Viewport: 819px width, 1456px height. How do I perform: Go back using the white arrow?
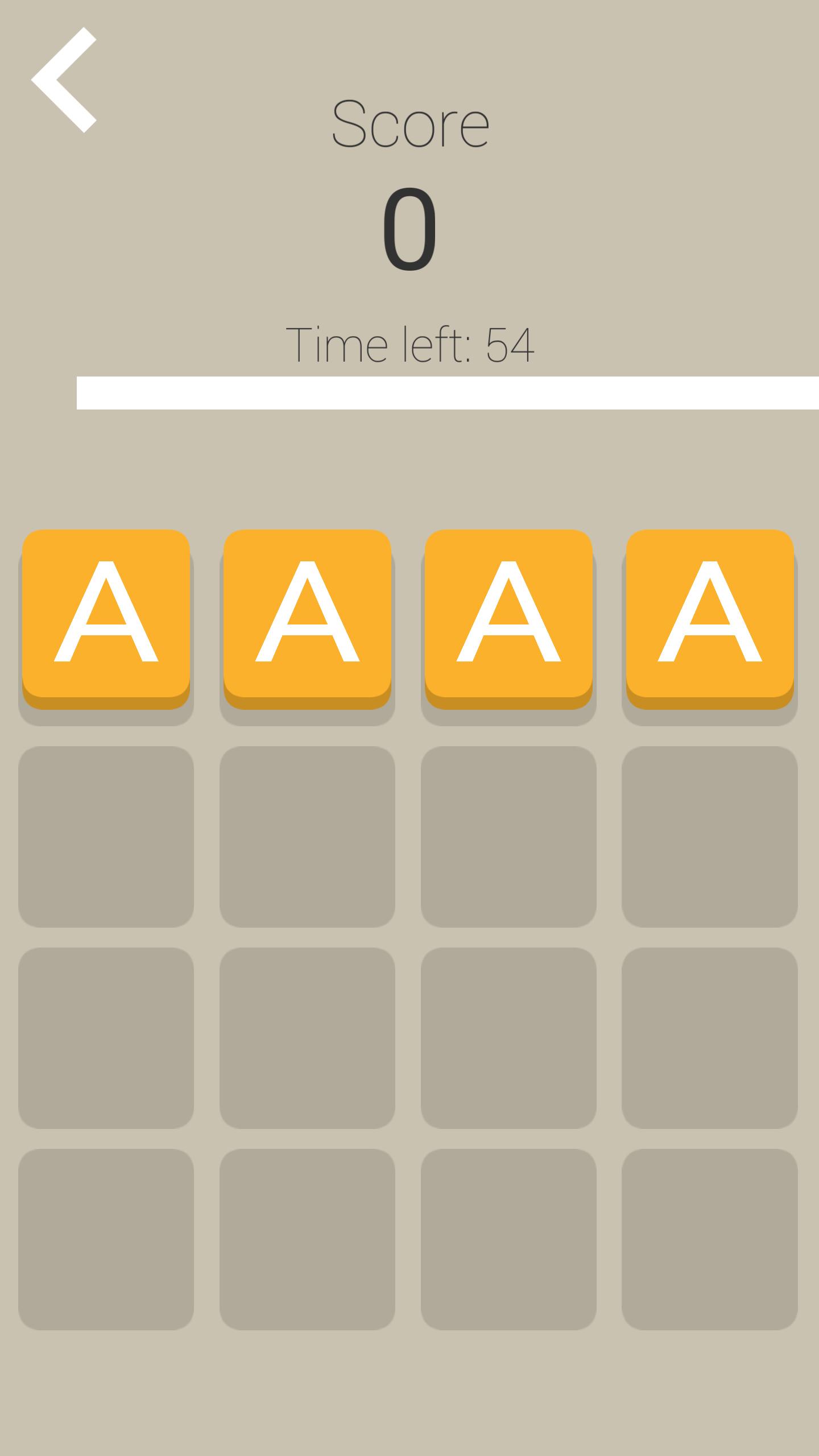(x=63, y=80)
